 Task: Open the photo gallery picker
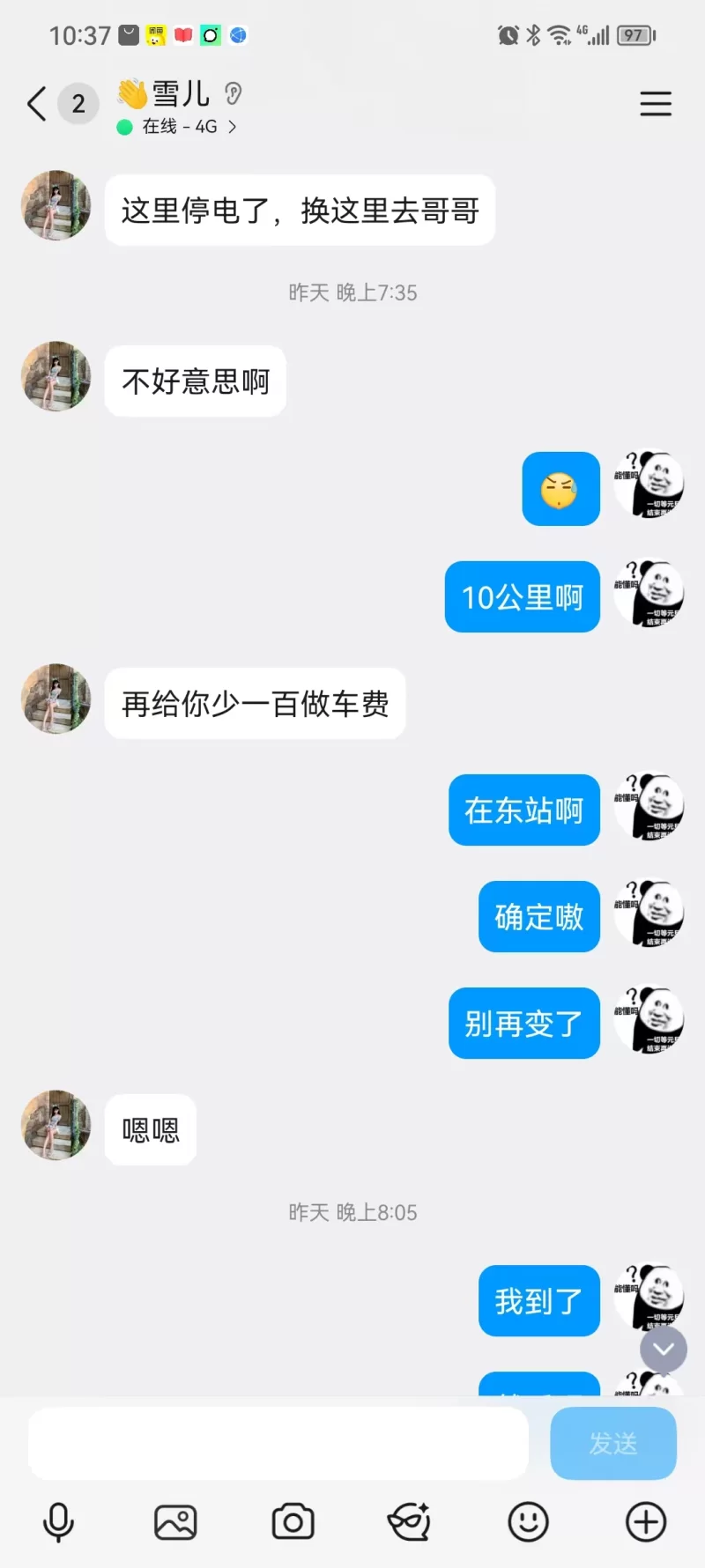click(x=175, y=1521)
